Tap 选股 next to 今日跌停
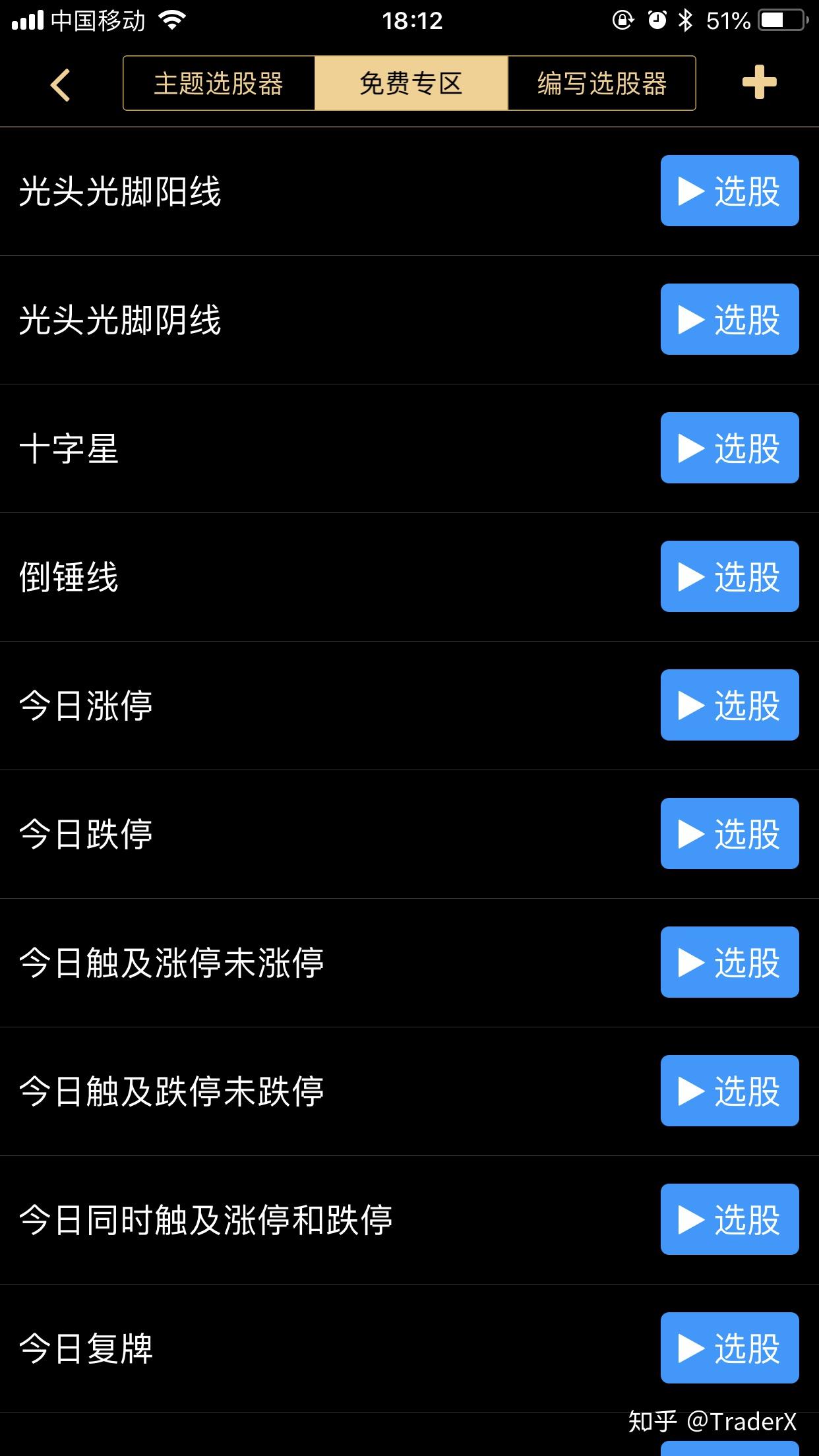Image resolution: width=819 pixels, height=1456 pixels. pyautogui.click(x=729, y=834)
